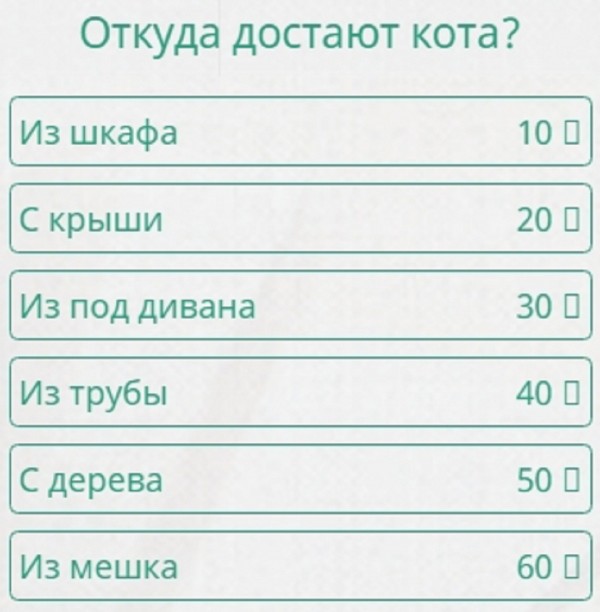Select the answer Из шкафа

[300, 131]
